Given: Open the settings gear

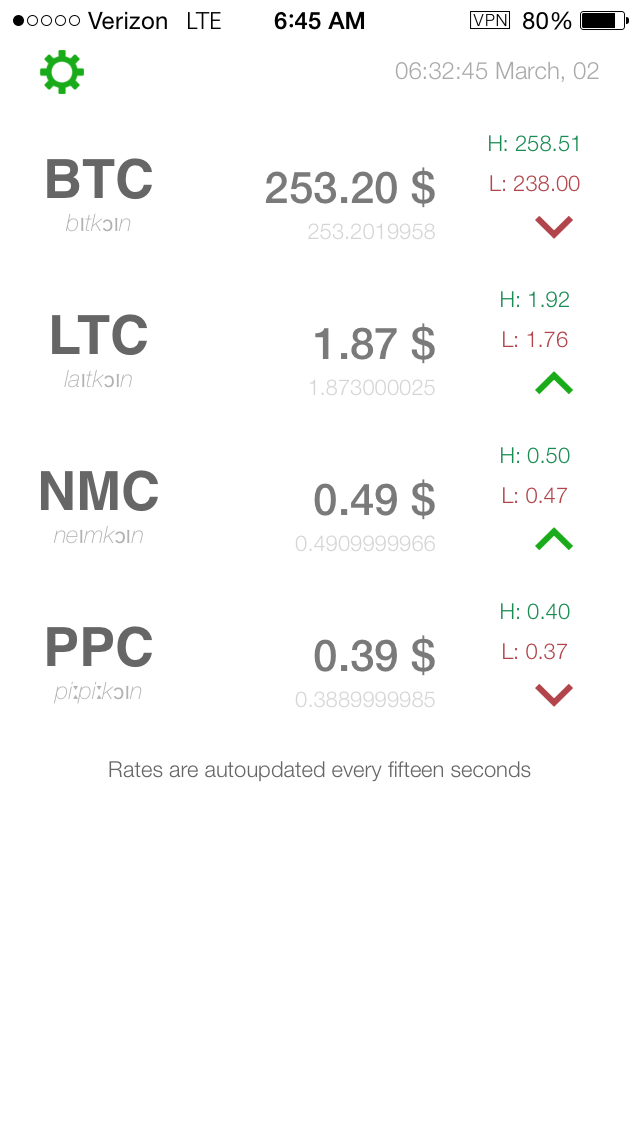Looking at the screenshot, I should click(62, 72).
